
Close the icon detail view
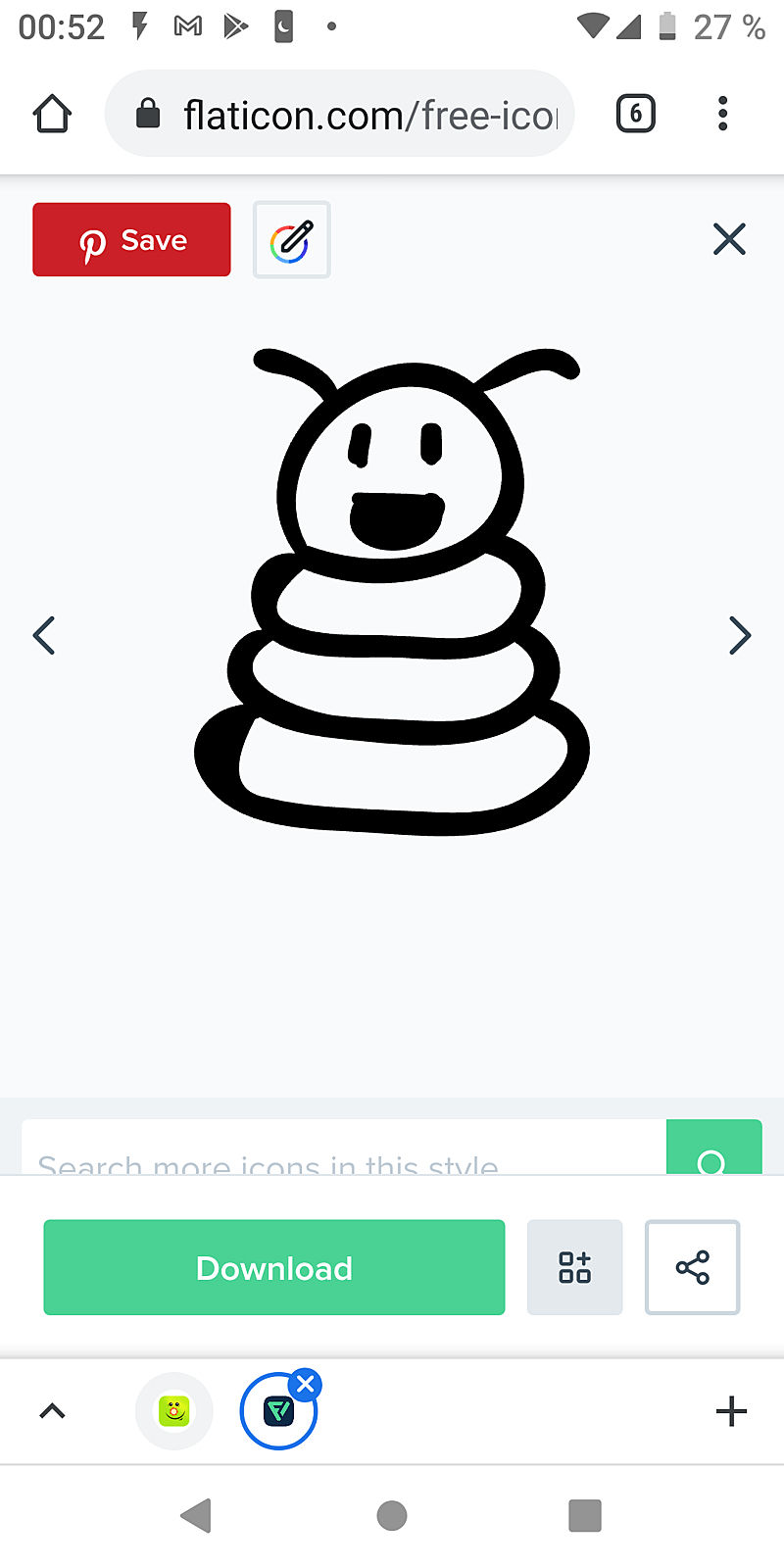(x=729, y=239)
